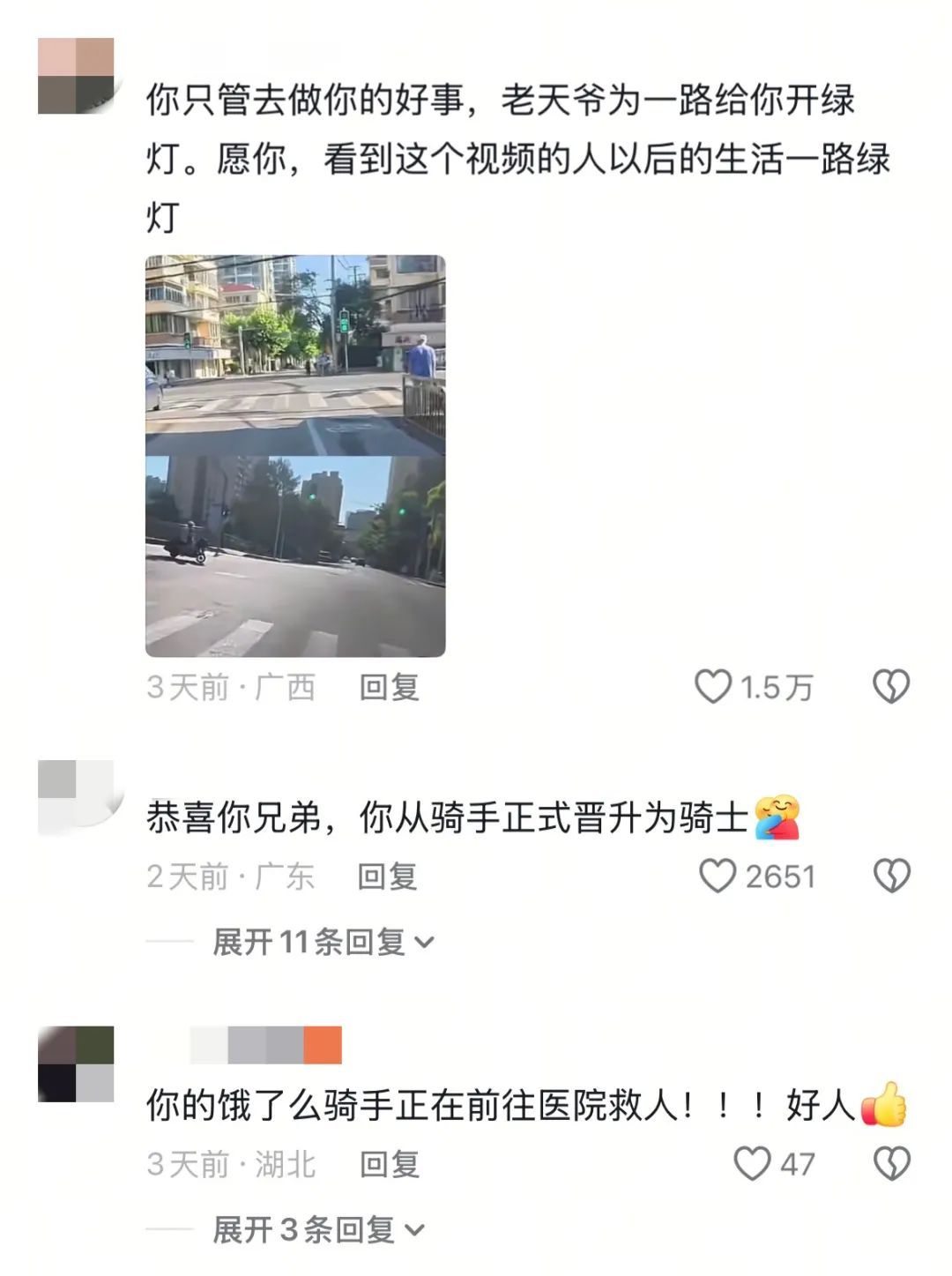Like the comment with 1.5万 likes
Screen dimensions: 952x1276
click(x=714, y=686)
